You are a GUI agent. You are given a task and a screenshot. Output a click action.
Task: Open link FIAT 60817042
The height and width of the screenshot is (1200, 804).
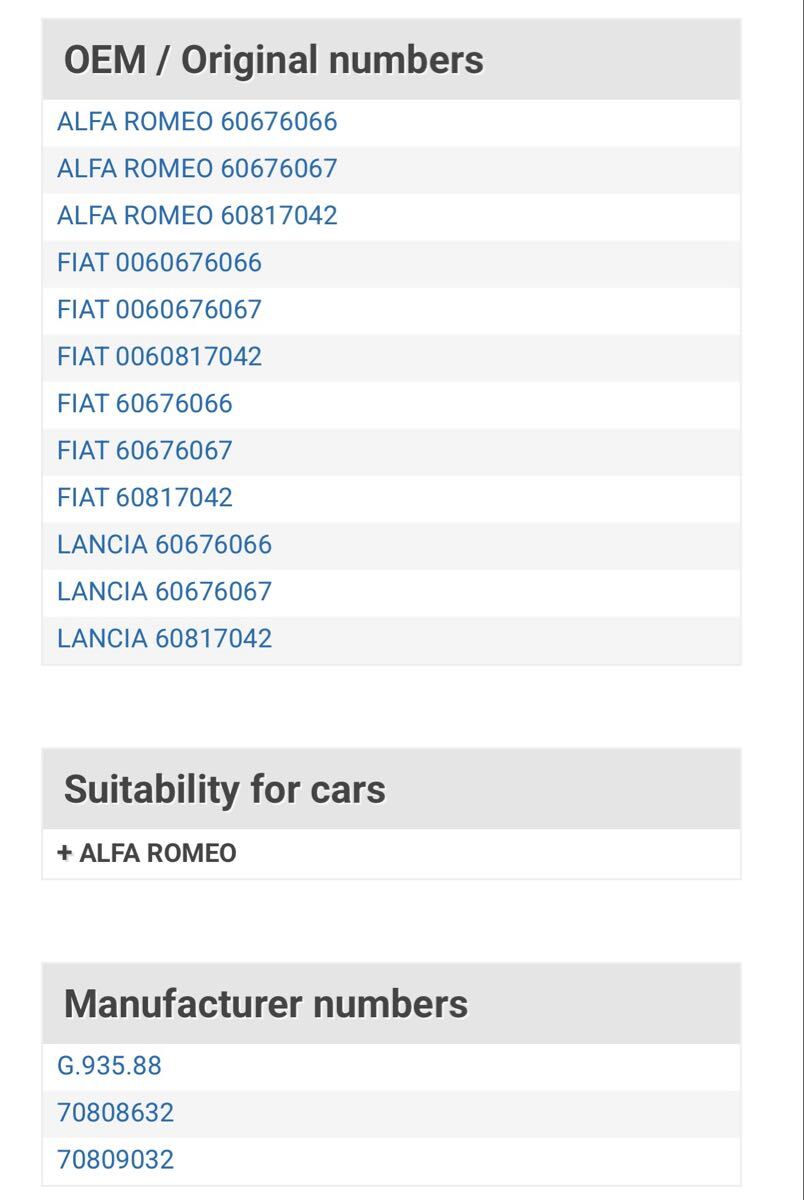[x=144, y=498]
